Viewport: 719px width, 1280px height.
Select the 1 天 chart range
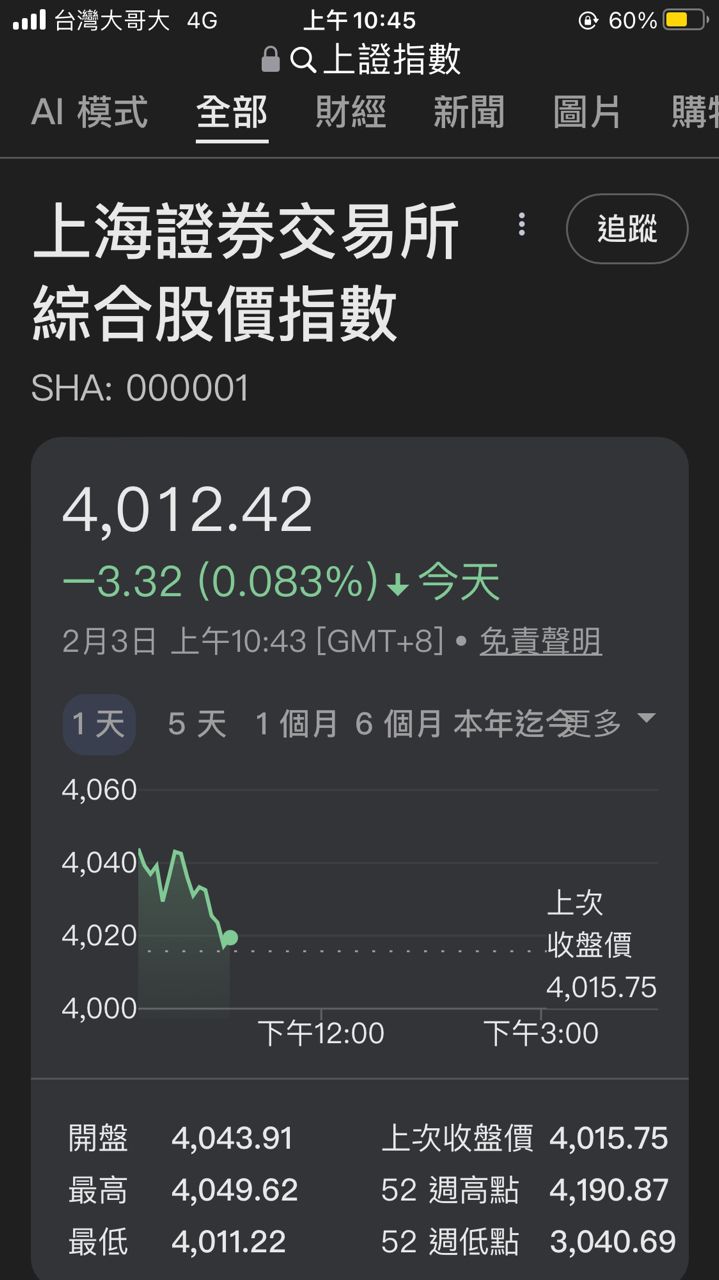99,724
